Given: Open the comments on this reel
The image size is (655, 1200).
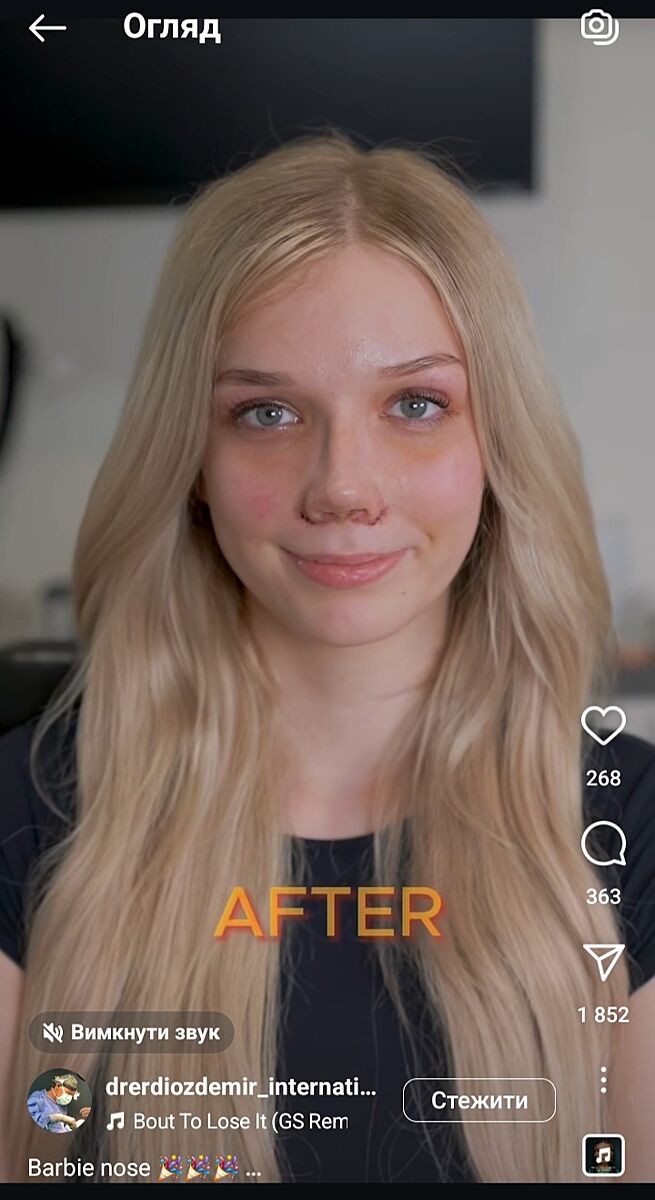Looking at the screenshot, I should (x=603, y=845).
